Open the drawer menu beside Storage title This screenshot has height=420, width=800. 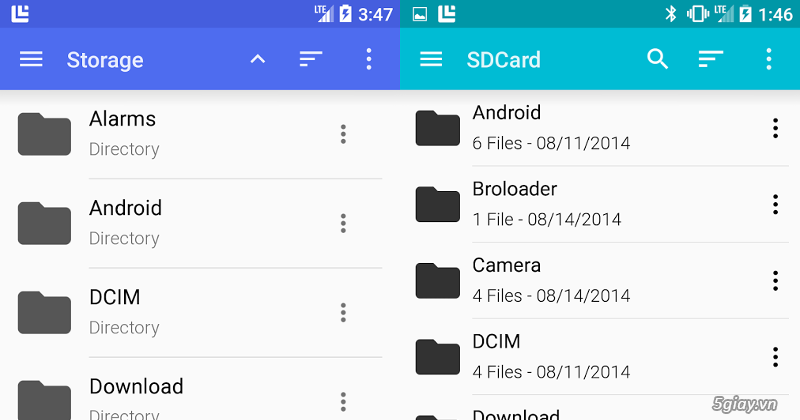31,60
